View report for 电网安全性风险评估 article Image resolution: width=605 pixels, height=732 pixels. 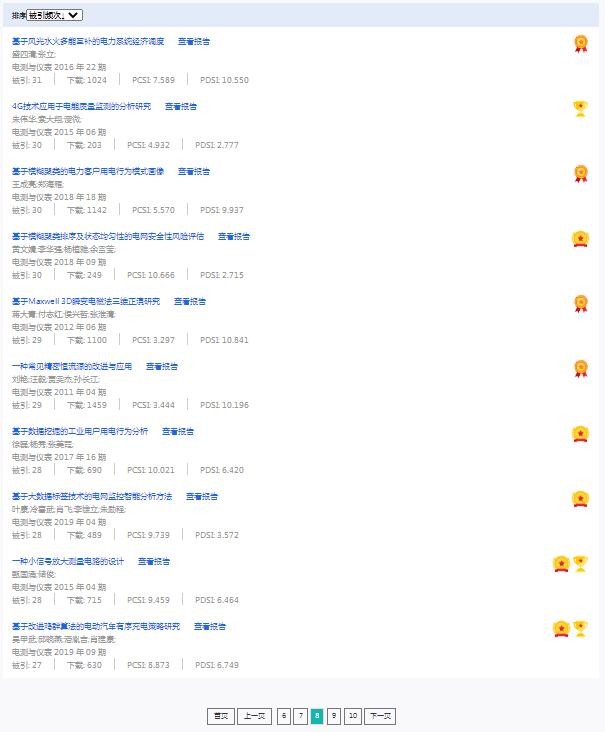point(234,236)
